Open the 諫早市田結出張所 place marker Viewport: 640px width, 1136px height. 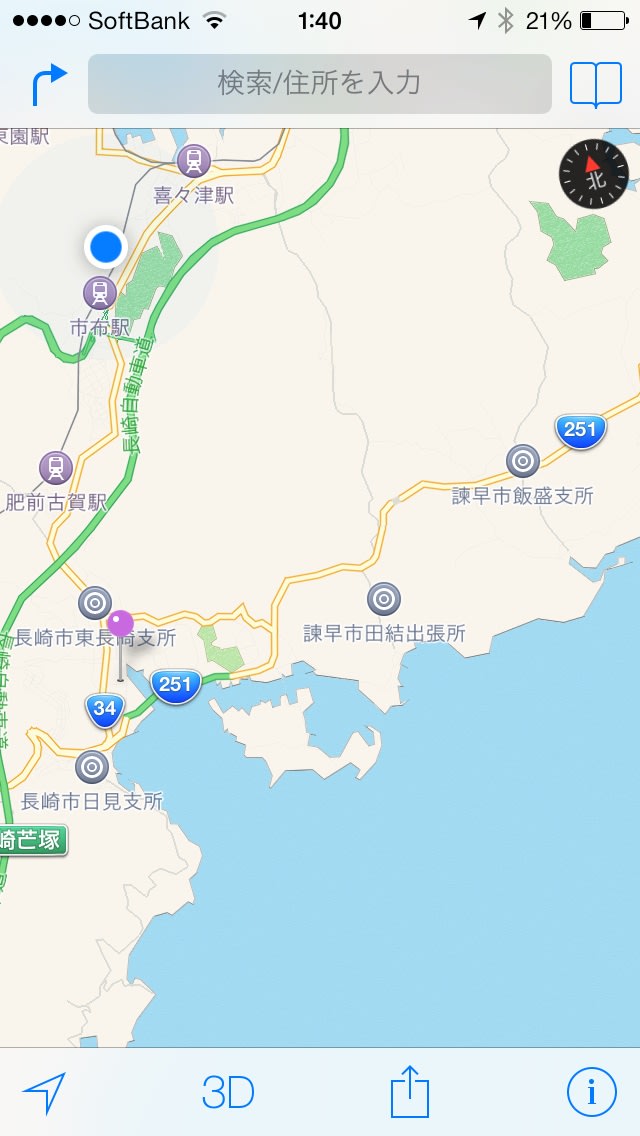pyautogui.click(x=384, y=598)
